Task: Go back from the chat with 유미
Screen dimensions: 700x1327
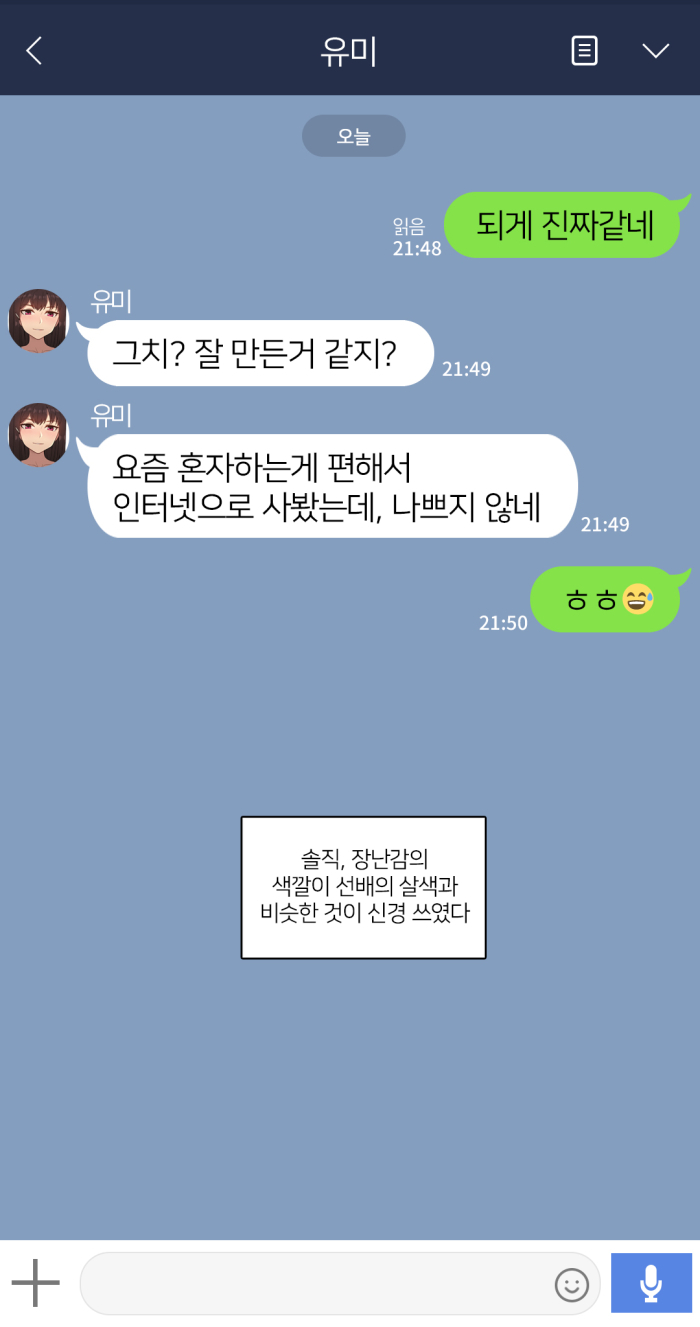Action: pyautogui.click(x=34, y=51)
